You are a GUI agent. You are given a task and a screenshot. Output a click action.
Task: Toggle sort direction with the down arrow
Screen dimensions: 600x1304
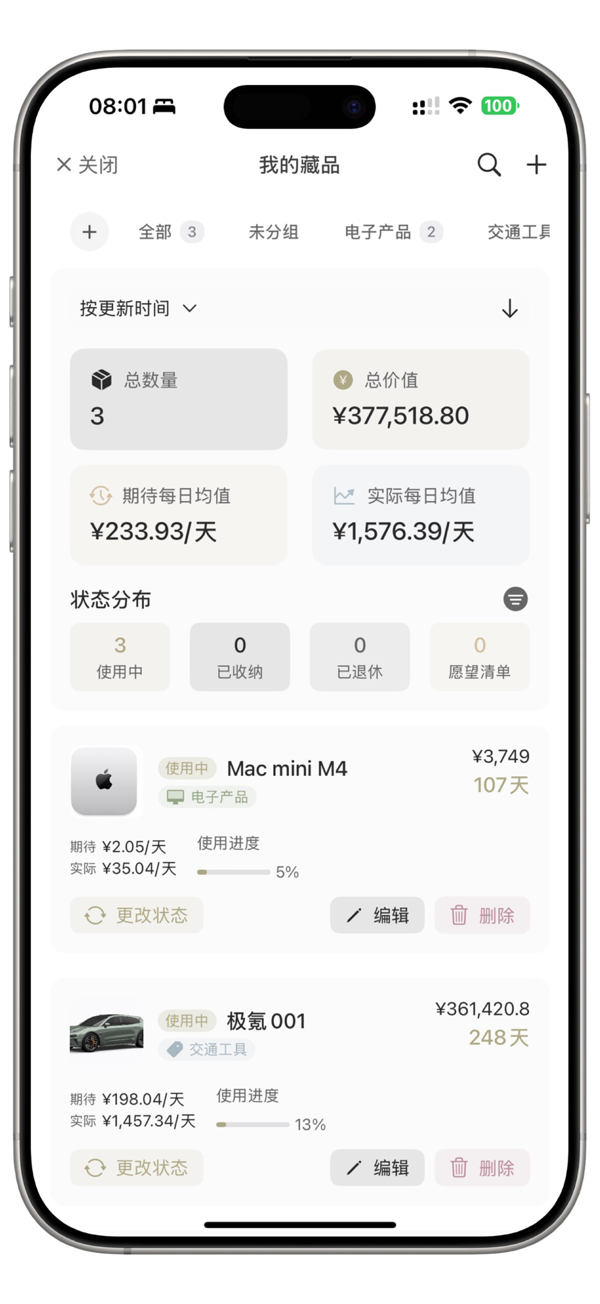click(x=510, y=309)
